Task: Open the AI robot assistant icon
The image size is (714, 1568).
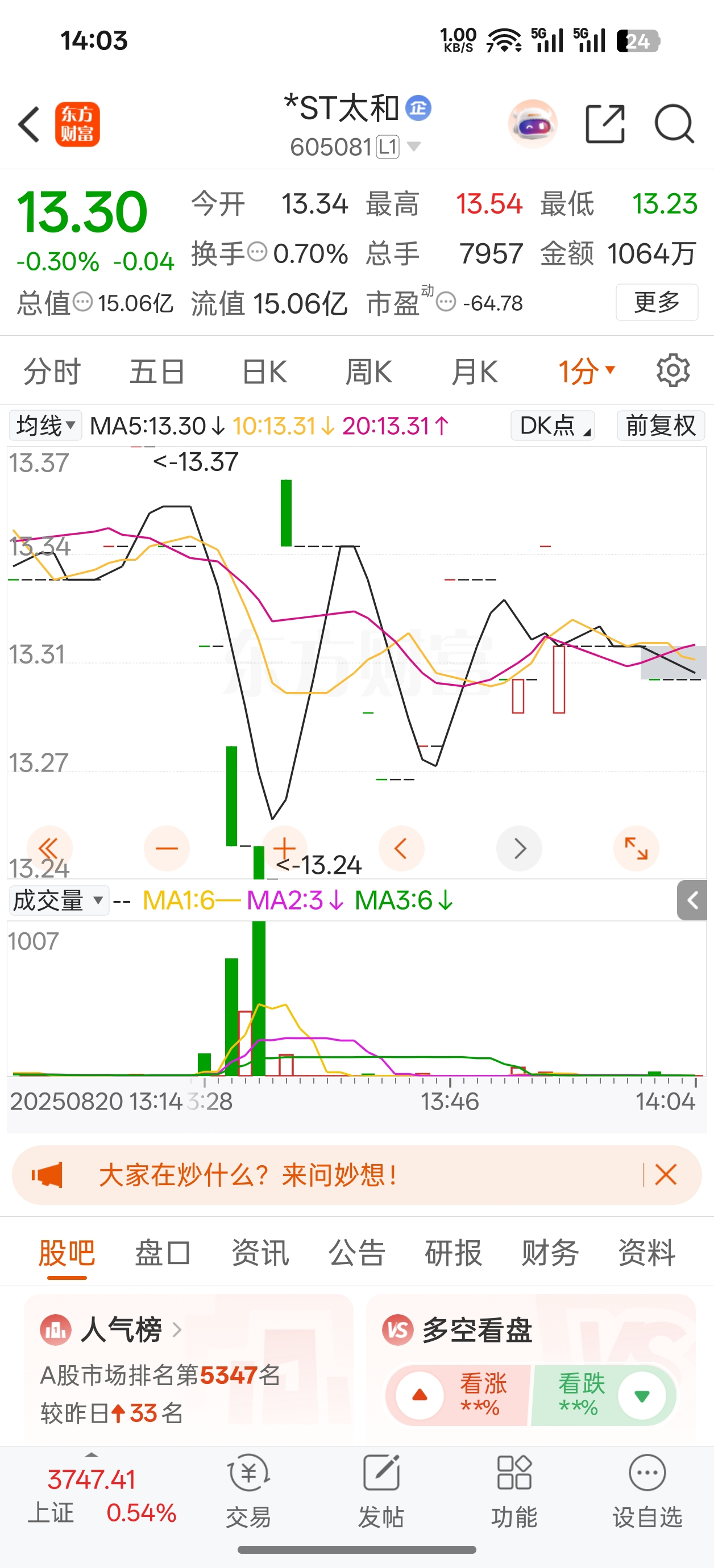Action: (533, 124)
